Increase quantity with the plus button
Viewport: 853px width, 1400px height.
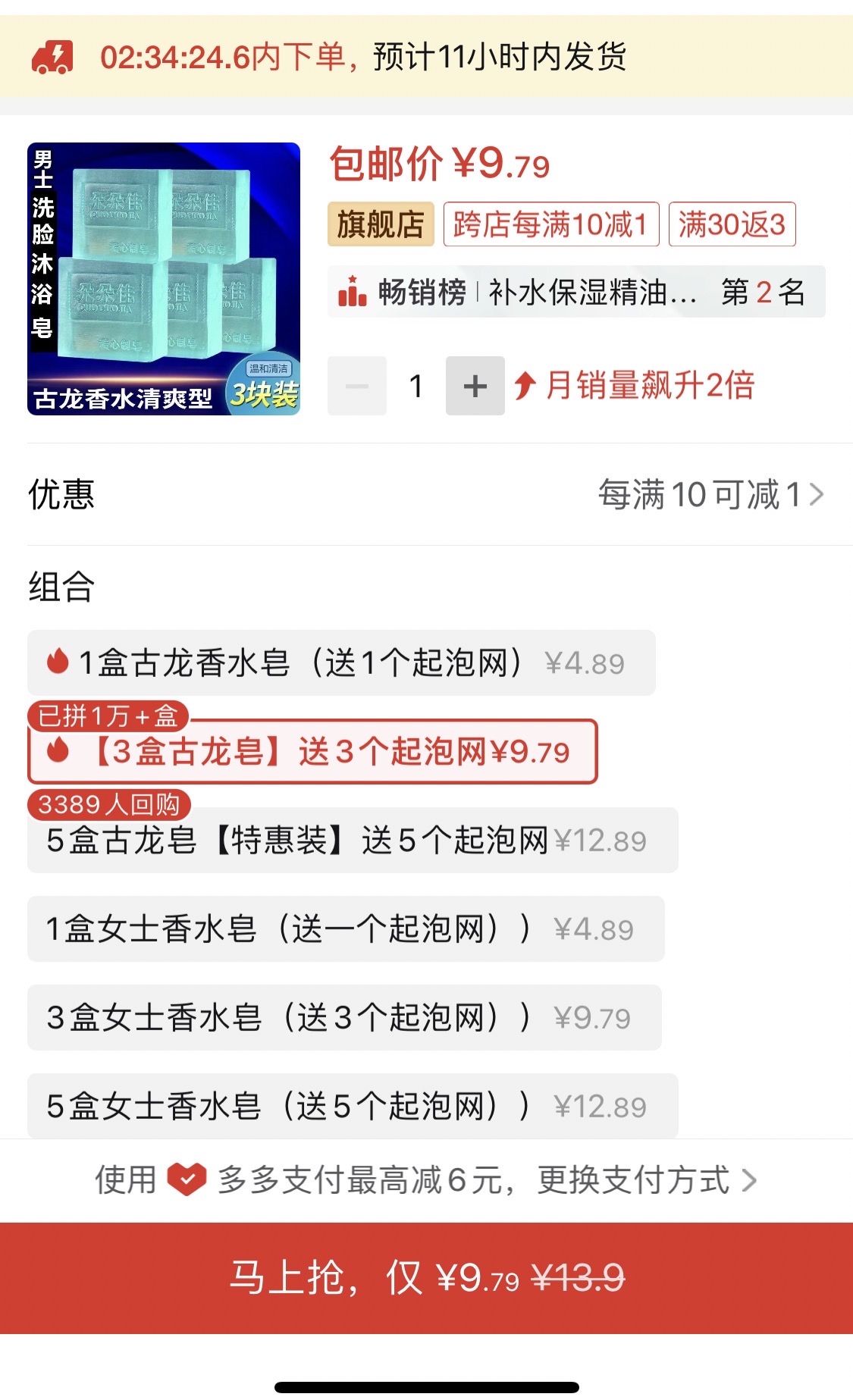pos(475,386)
